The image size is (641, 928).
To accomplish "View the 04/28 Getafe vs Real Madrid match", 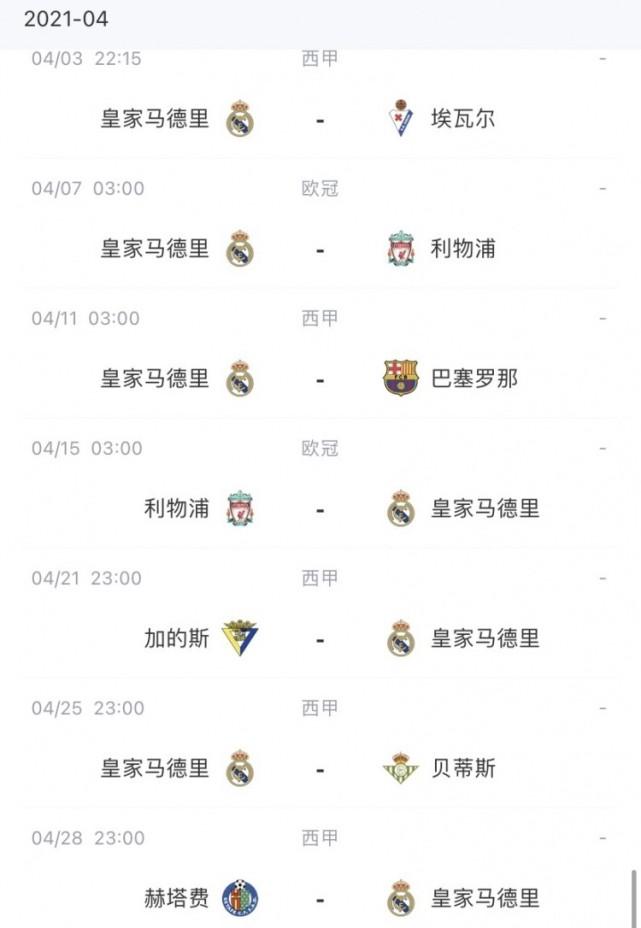I will (320, 898).
